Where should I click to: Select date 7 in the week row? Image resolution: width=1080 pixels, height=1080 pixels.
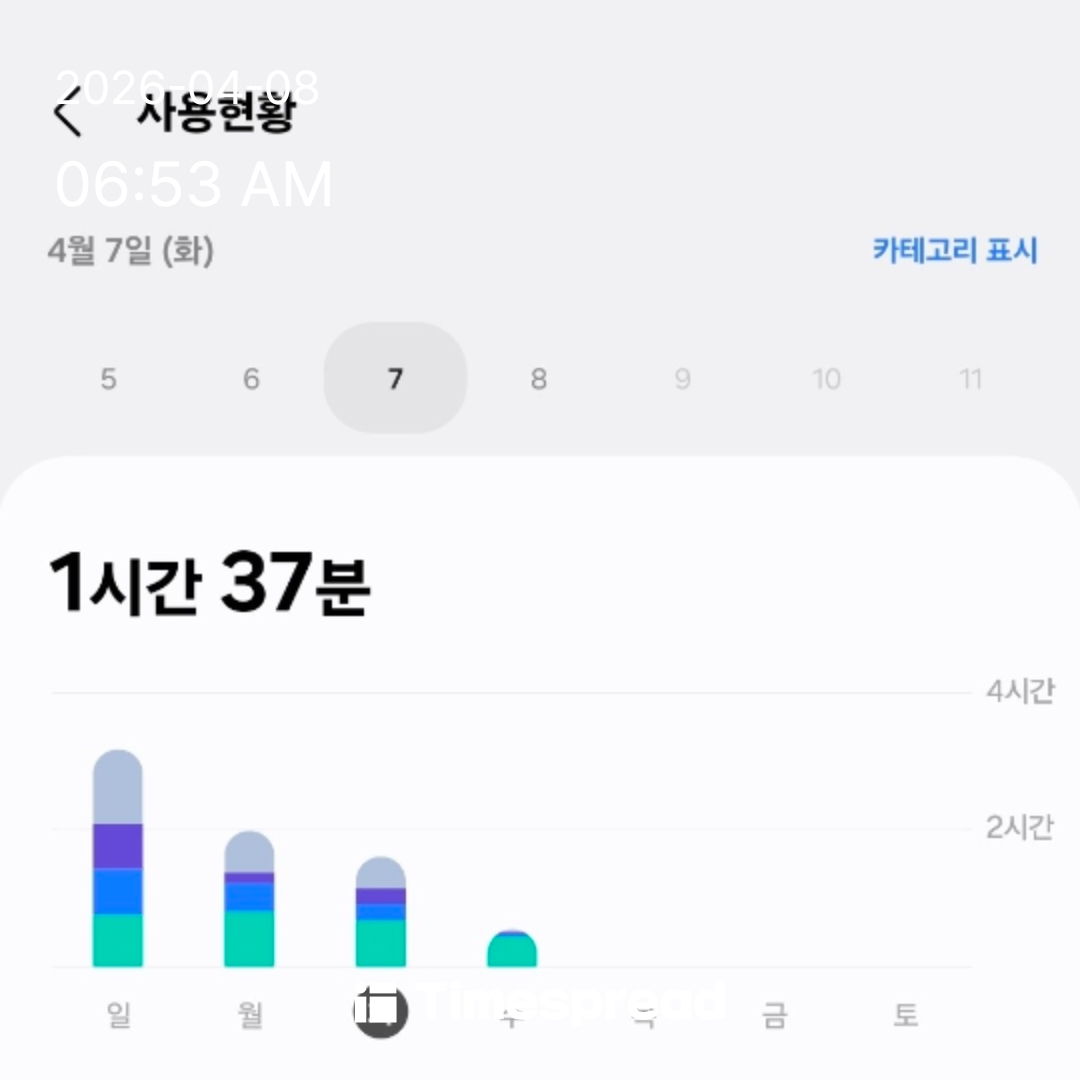pos(395,379)
